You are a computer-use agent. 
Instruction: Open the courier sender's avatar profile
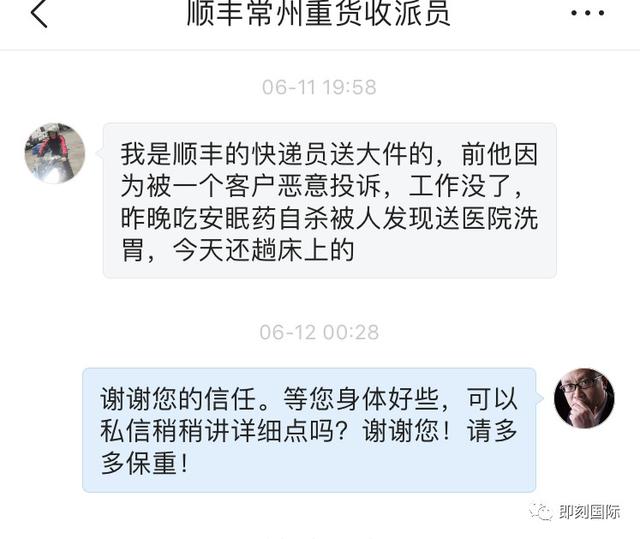(54, 153)
